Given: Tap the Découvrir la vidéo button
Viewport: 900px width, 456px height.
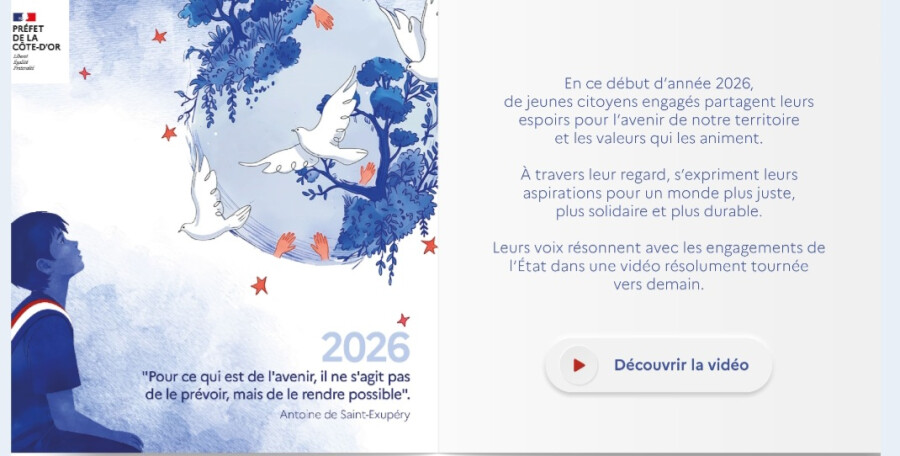Looking at the screenshot, I should (658, 365).
